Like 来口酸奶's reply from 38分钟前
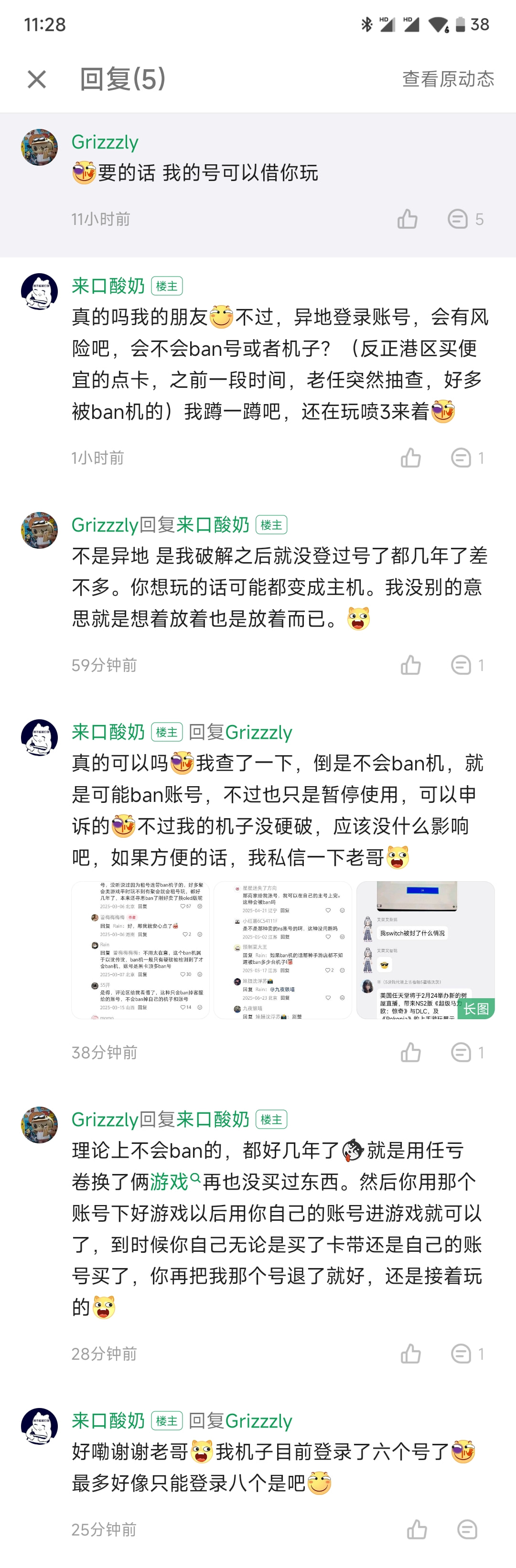The height and width of the screenshot is (1568, 516). click(410, 1053)
